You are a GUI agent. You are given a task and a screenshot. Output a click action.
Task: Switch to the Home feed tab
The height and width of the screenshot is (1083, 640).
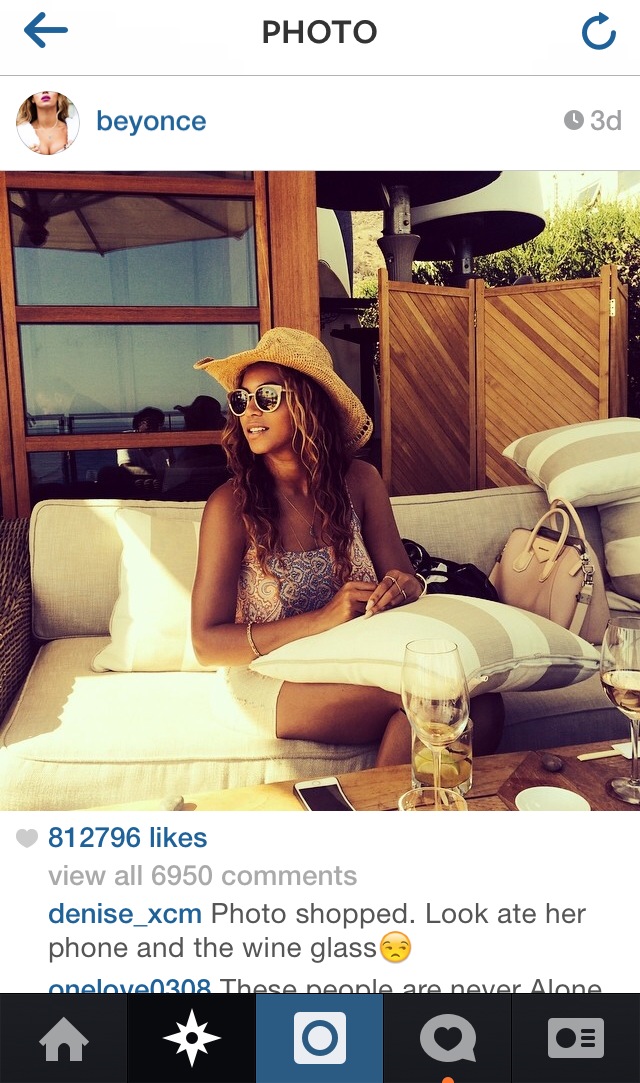[x=64, y=1038]
